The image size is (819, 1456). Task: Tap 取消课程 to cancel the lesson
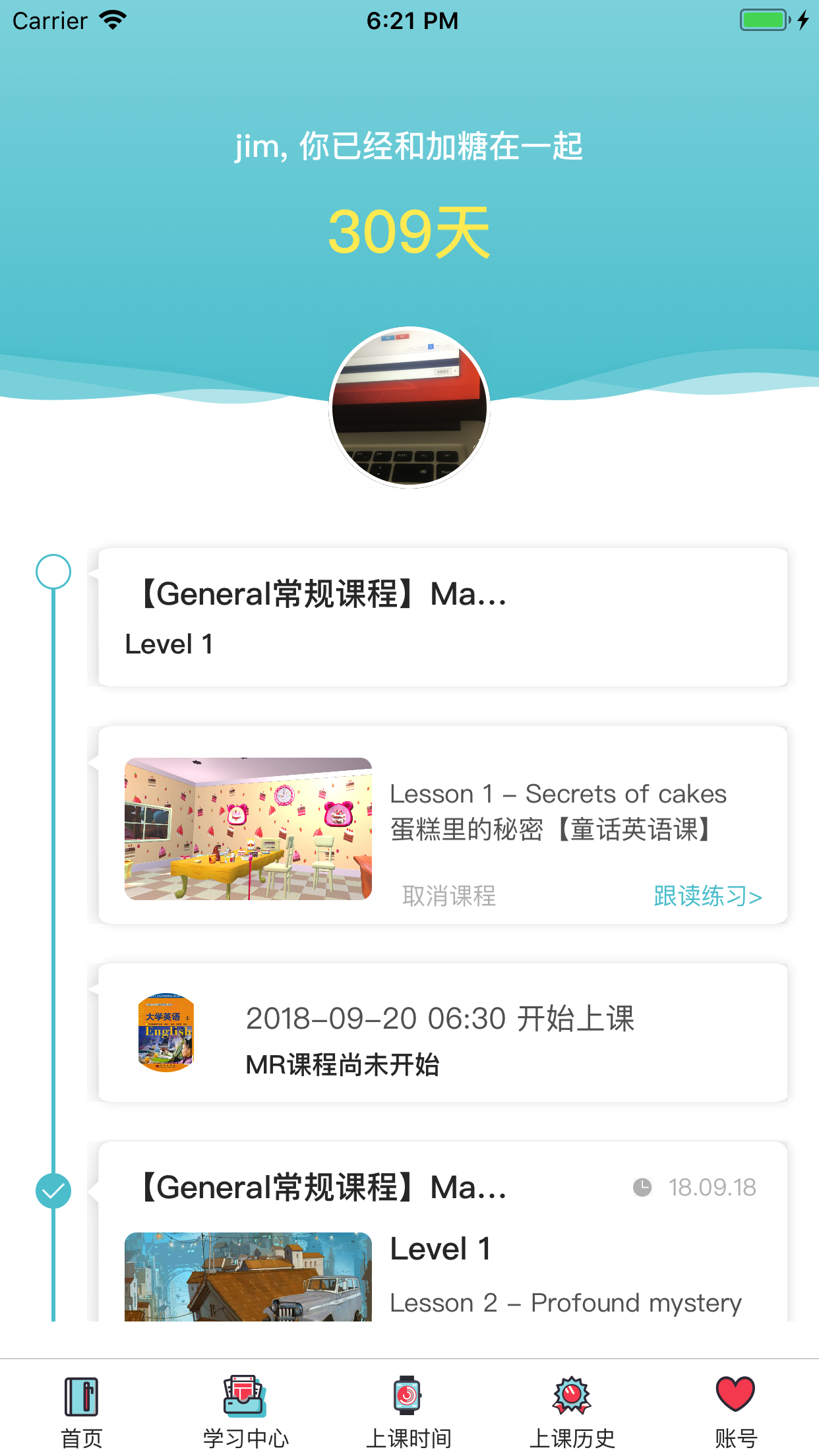449,895
